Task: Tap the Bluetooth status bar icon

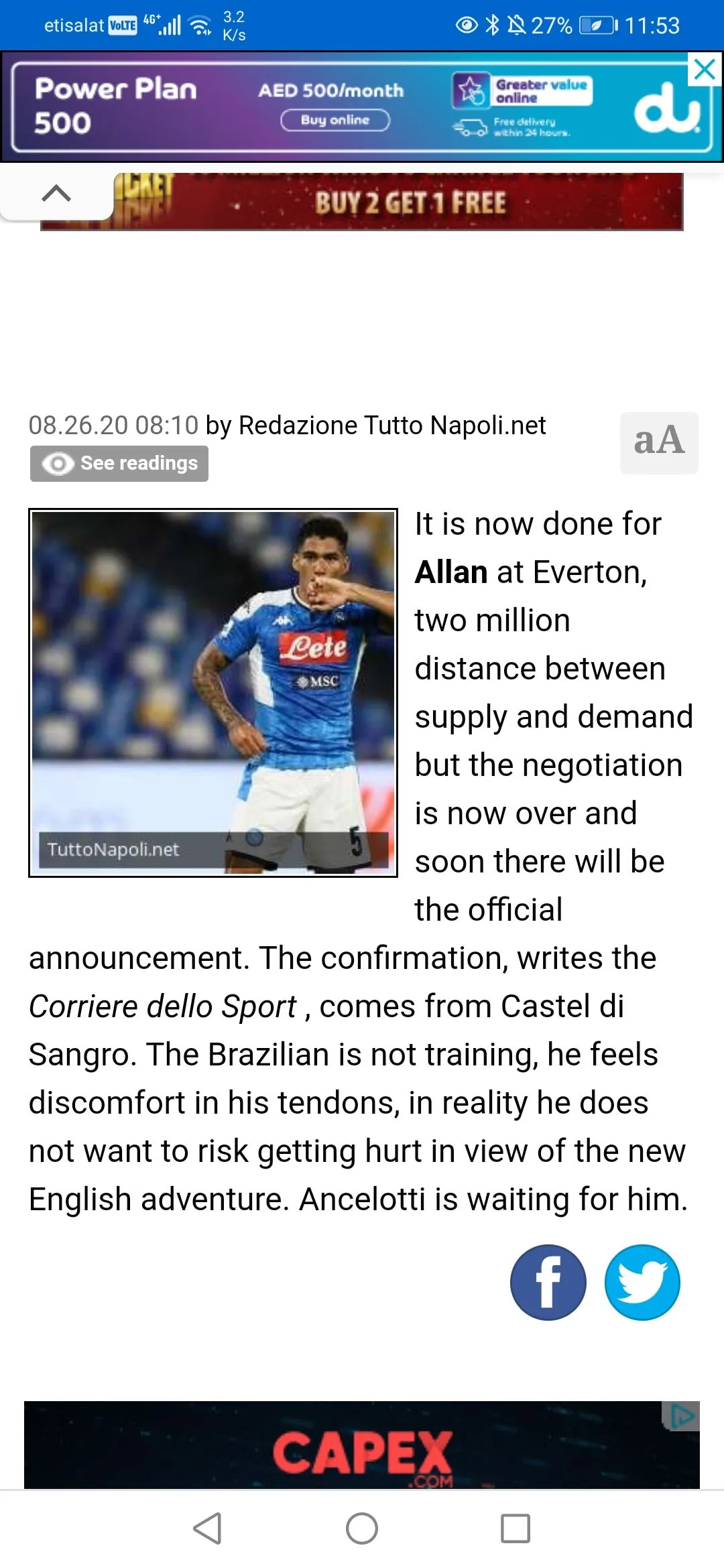Action: (x=492, y=25)
